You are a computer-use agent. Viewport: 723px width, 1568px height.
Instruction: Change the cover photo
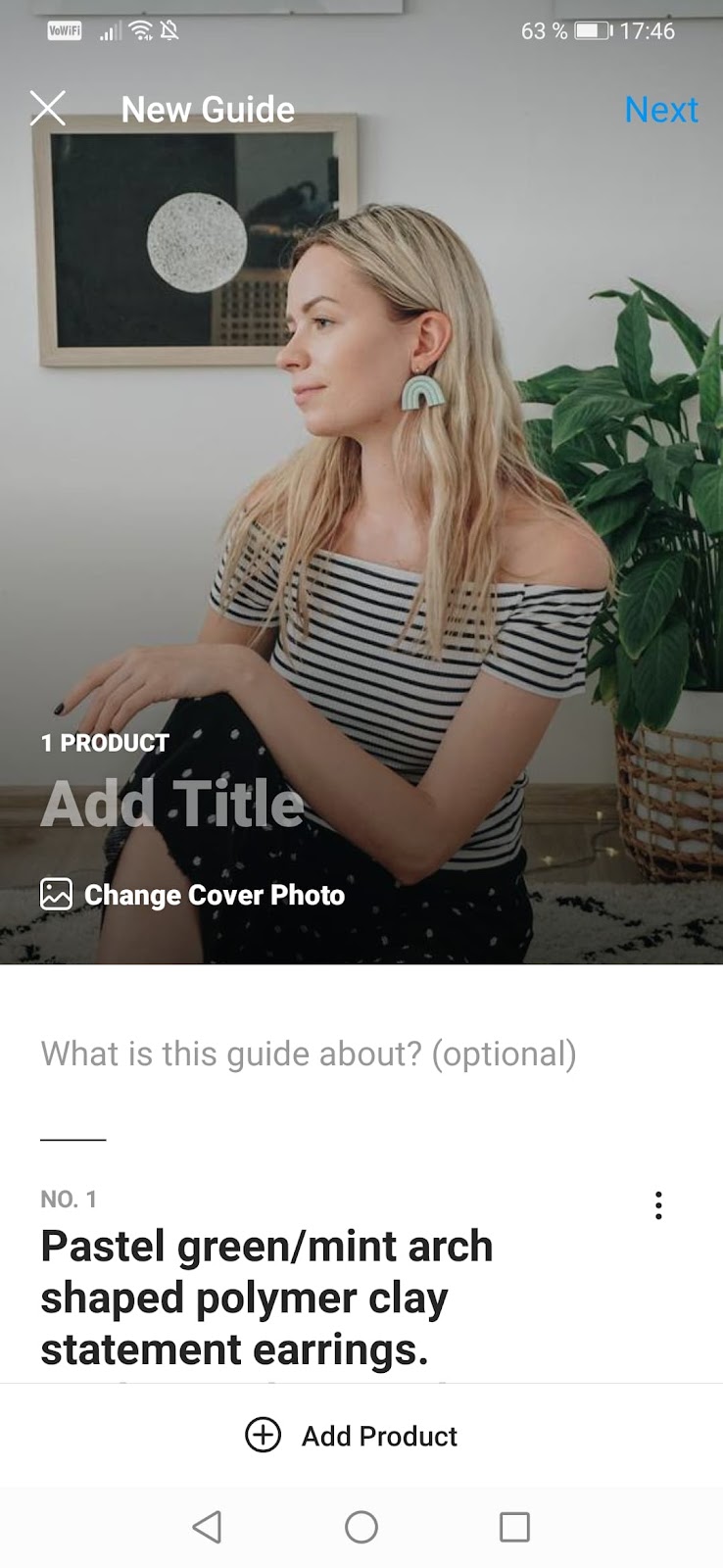coord(193,895)
